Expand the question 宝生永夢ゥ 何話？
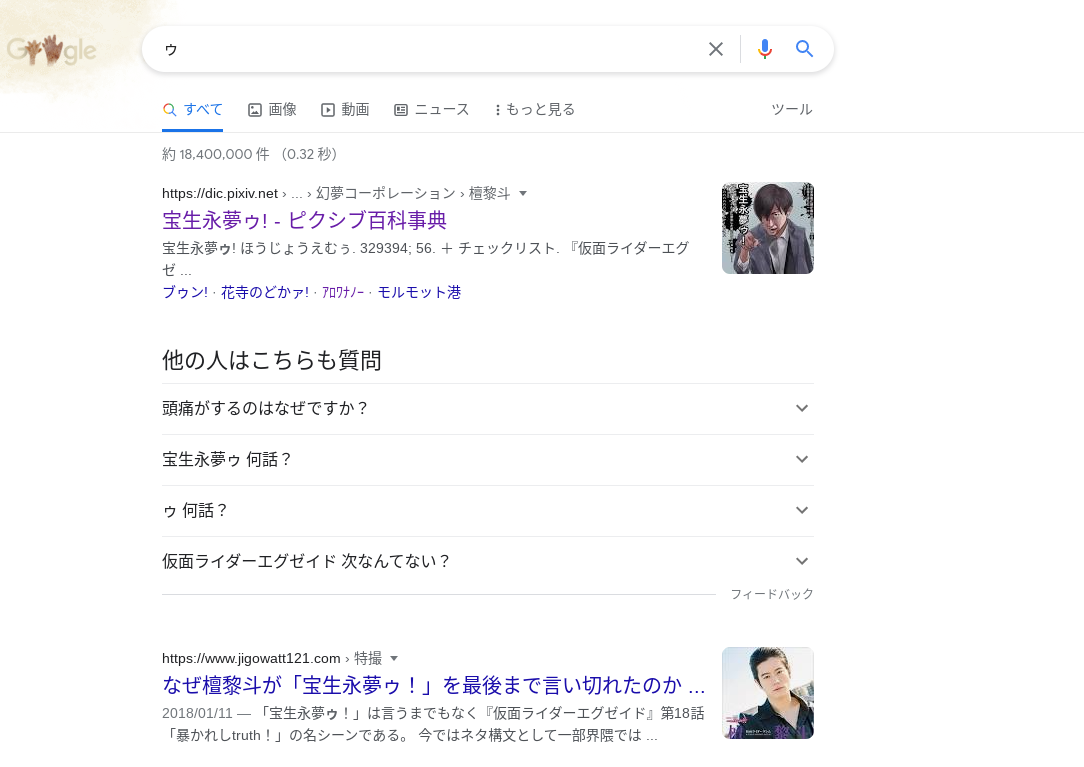Viewport: 1084px width, 767px height. [487, 460]
